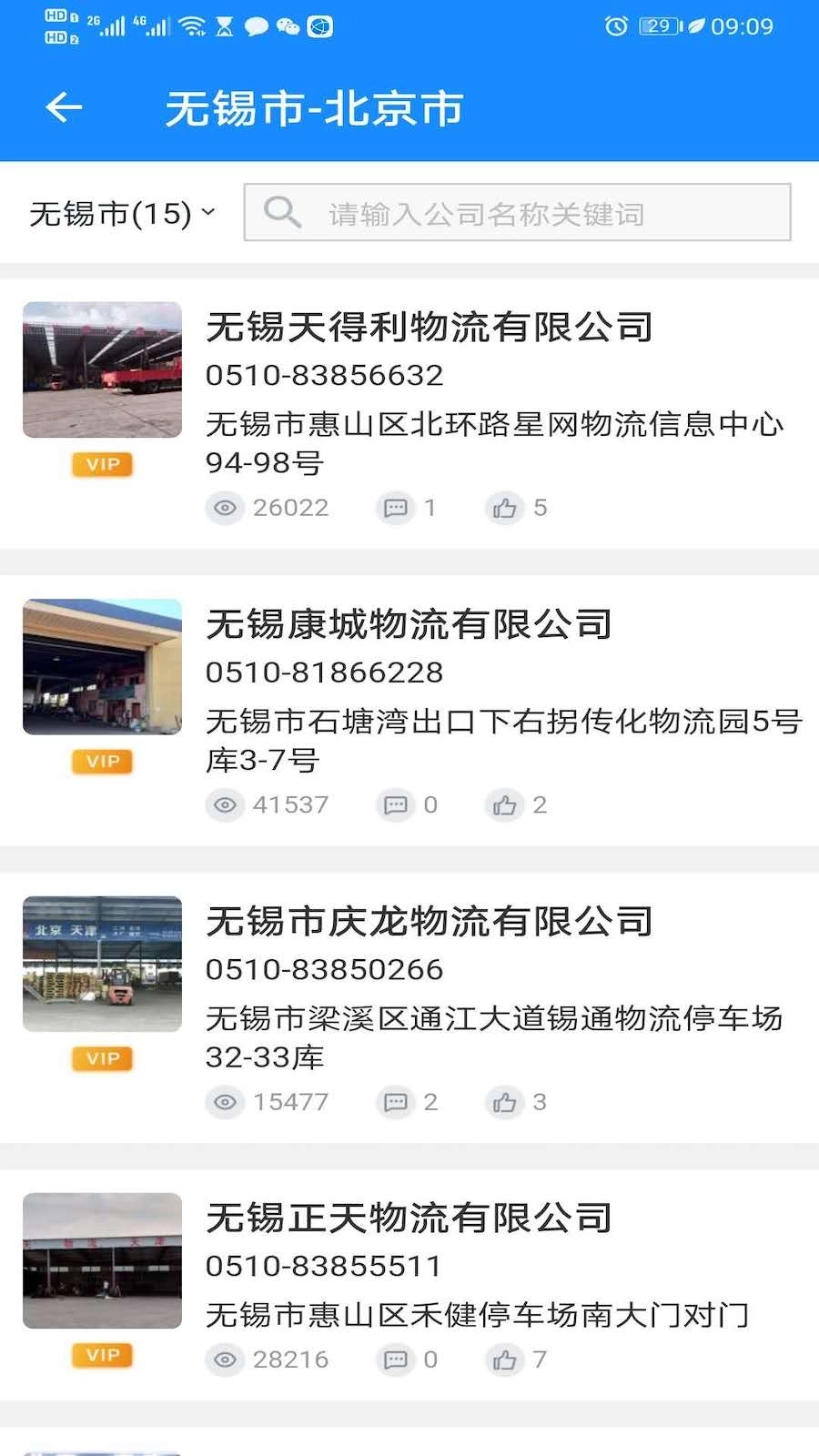The width and height of the screenshot is (819, 1456).
Task: Click the VIP badge on 无锡正天物流
Action: tap(102, 1354)
